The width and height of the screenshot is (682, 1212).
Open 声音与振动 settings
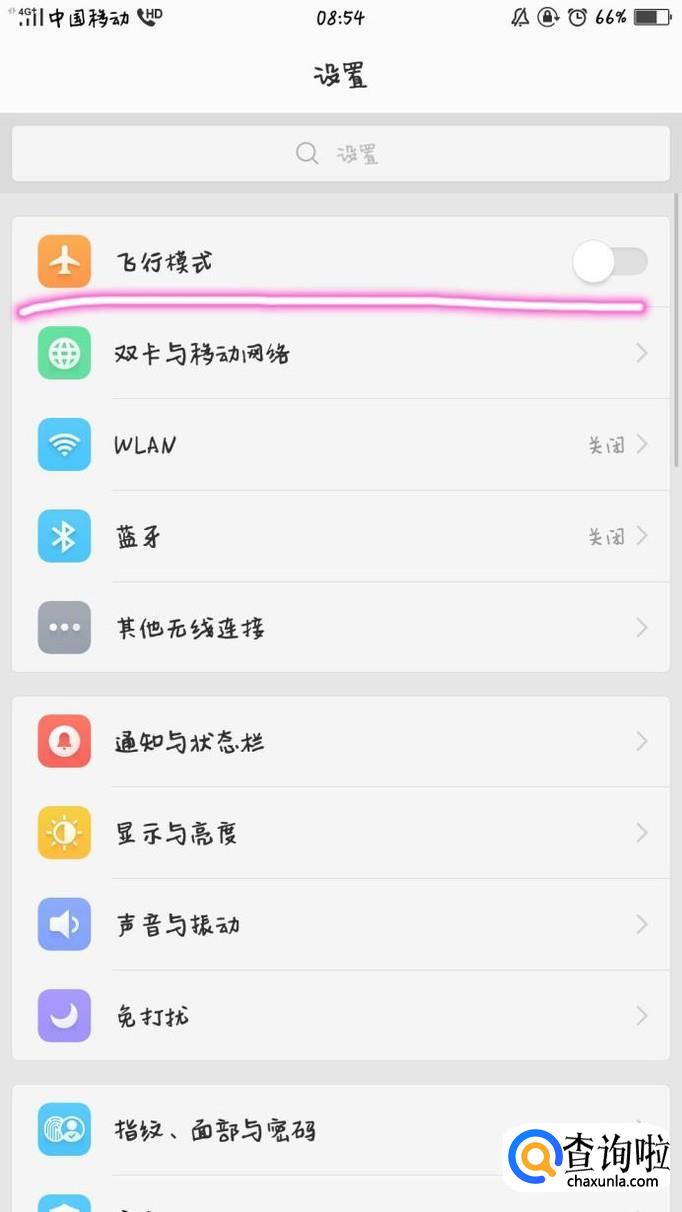pos(340,924)
